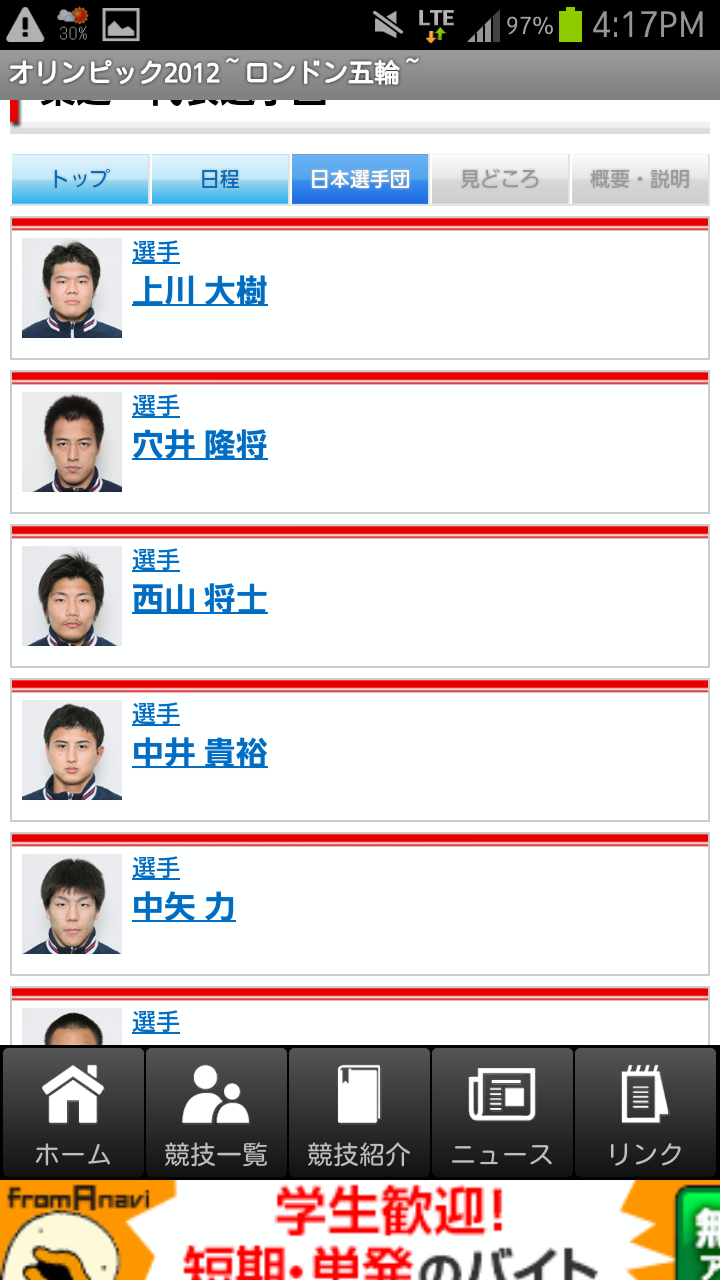The width and height of the screenshot is (720, 1280).
Task: Open the 日程 schedule tab
Action: (x=220, y=179)
